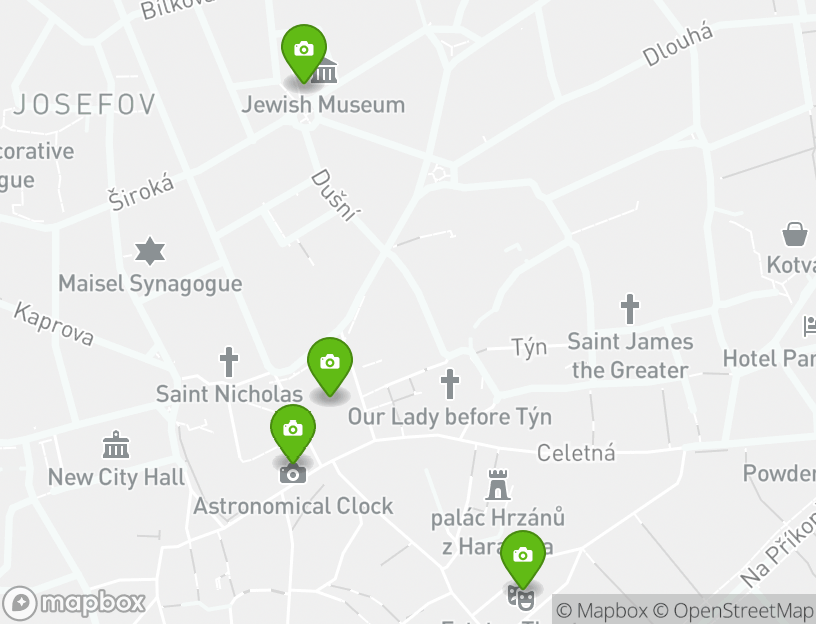The width and height of the screenshot is (816, 624).
Task: Open the green pin above Astronomical Clock
Action: [293, 431]
